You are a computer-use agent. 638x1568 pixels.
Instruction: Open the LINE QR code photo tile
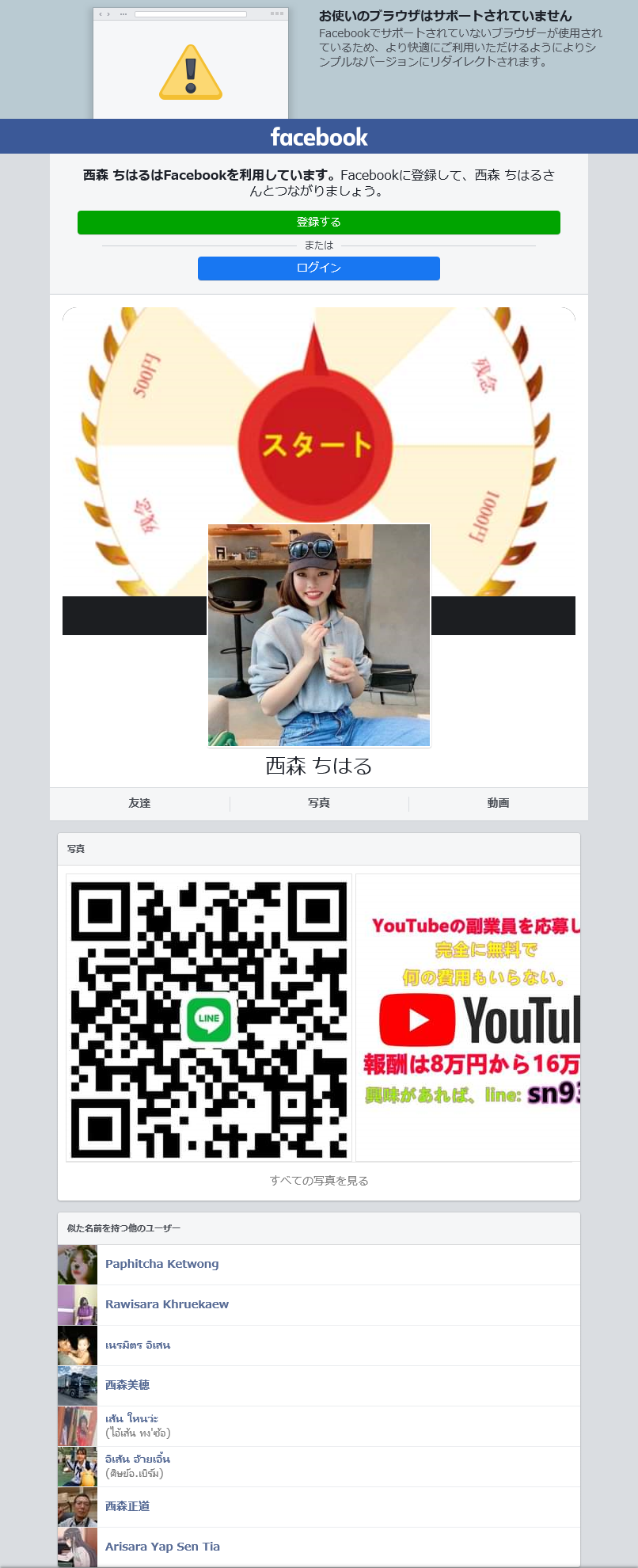click(x=209, y=1018)
